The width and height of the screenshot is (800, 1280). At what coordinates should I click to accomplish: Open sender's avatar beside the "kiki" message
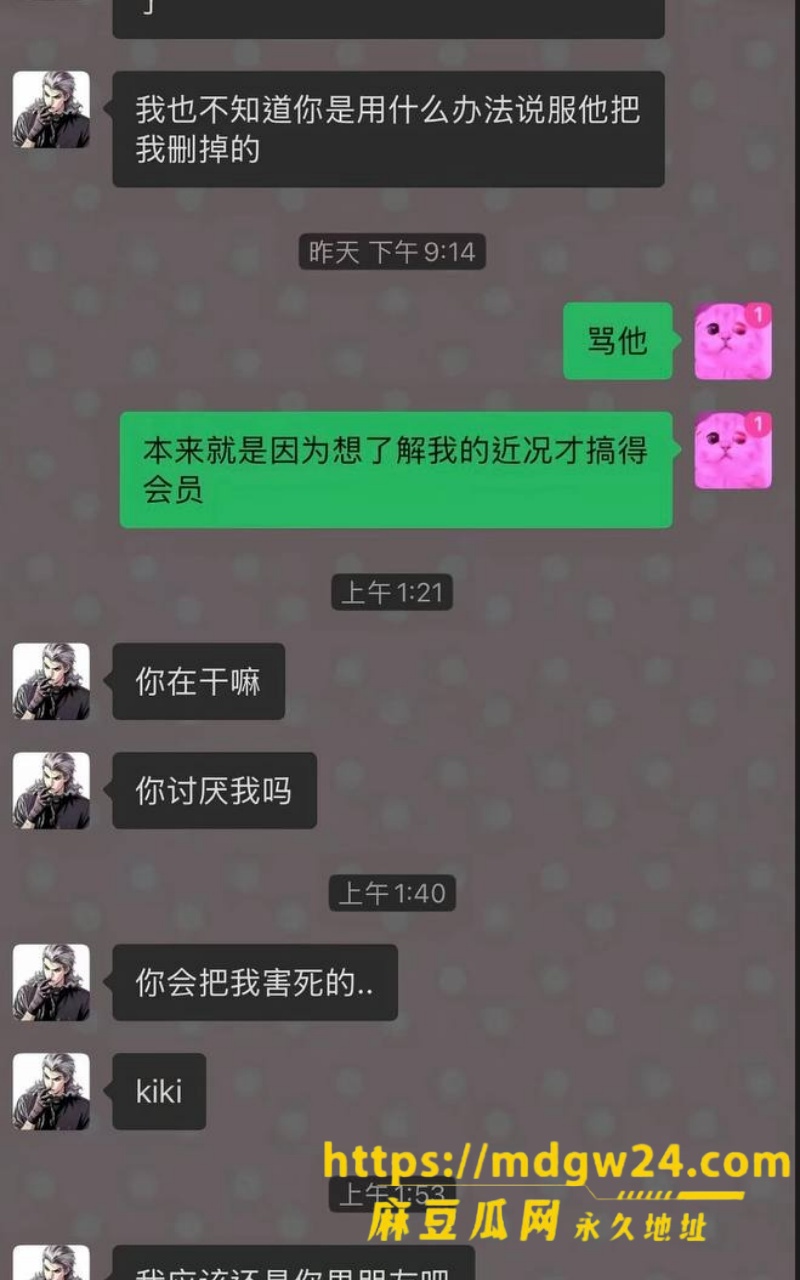point(51,1091)
